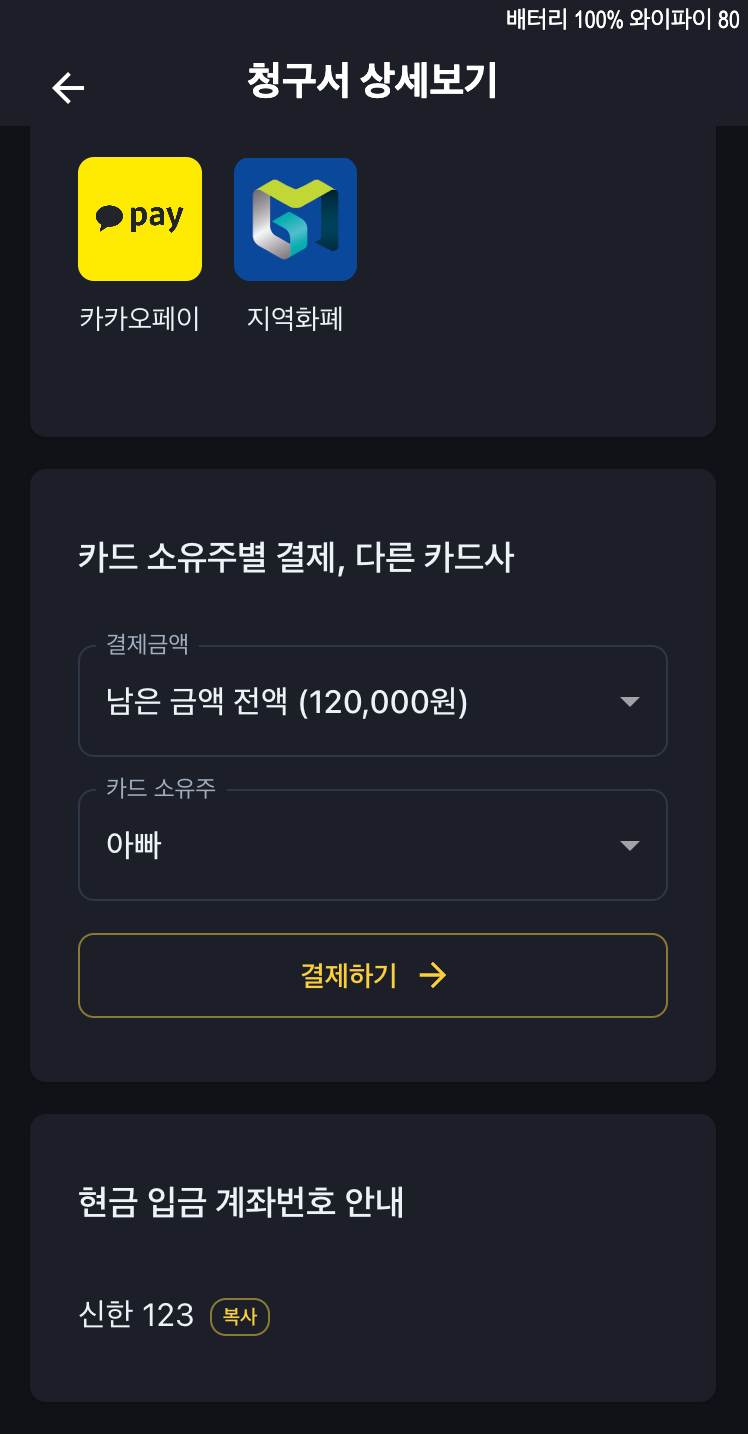Open the 결제금액 dropdown
748x1434 pixels.
[373, 701]
